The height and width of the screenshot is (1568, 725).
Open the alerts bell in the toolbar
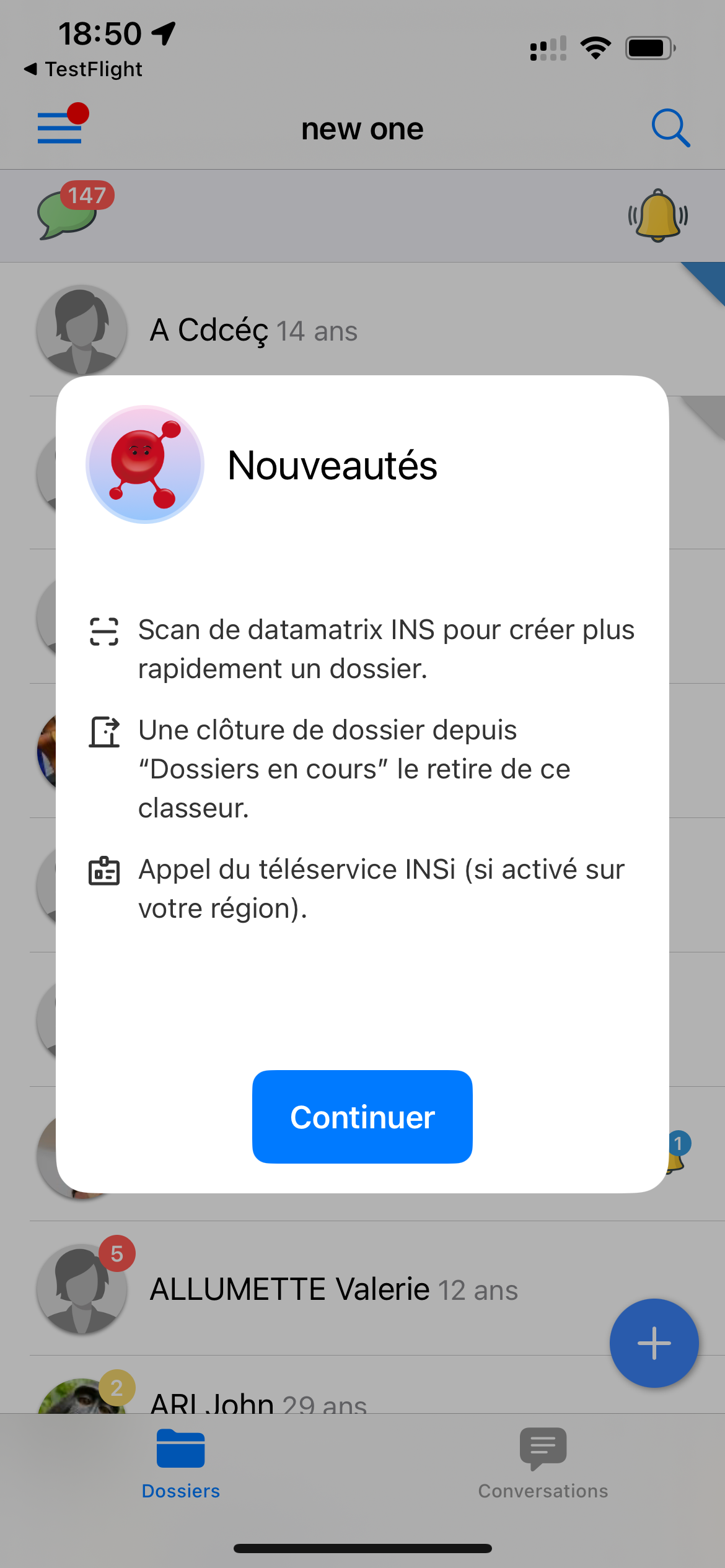(657, 216)
